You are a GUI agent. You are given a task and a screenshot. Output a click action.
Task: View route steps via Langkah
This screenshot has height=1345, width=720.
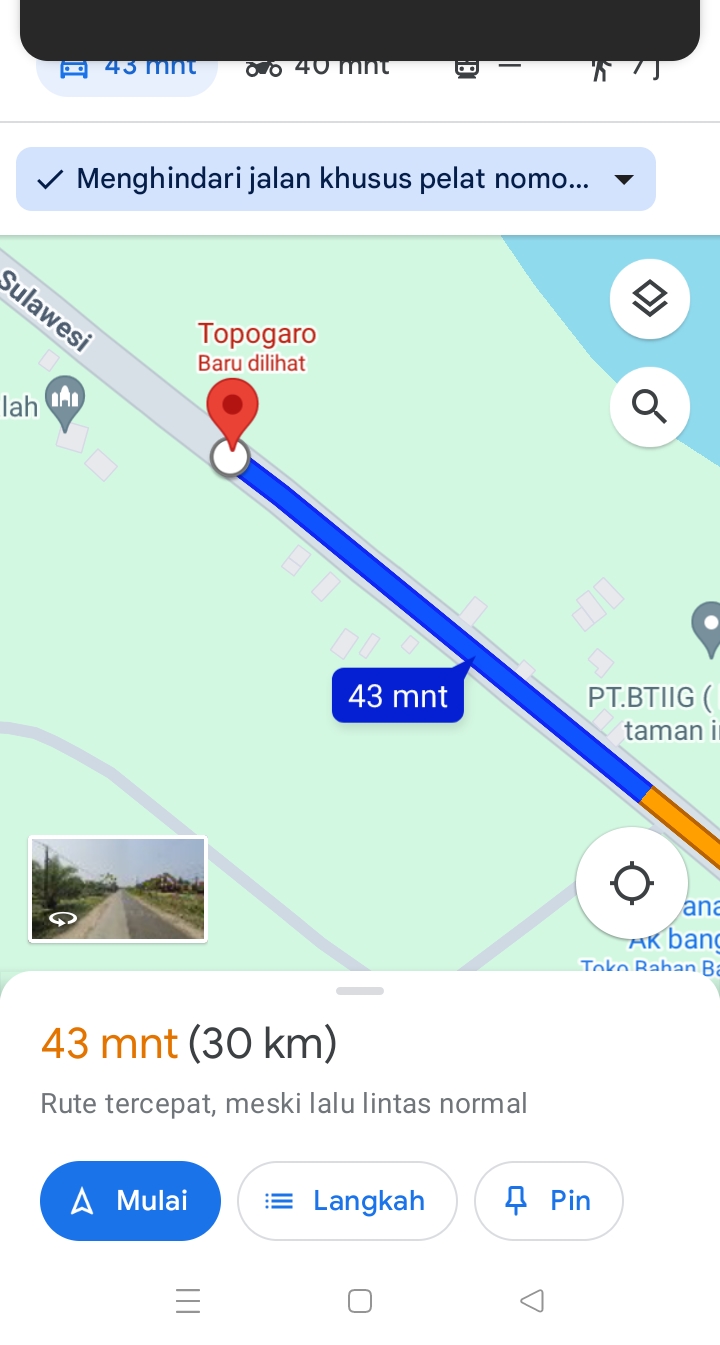point(347,1200)
